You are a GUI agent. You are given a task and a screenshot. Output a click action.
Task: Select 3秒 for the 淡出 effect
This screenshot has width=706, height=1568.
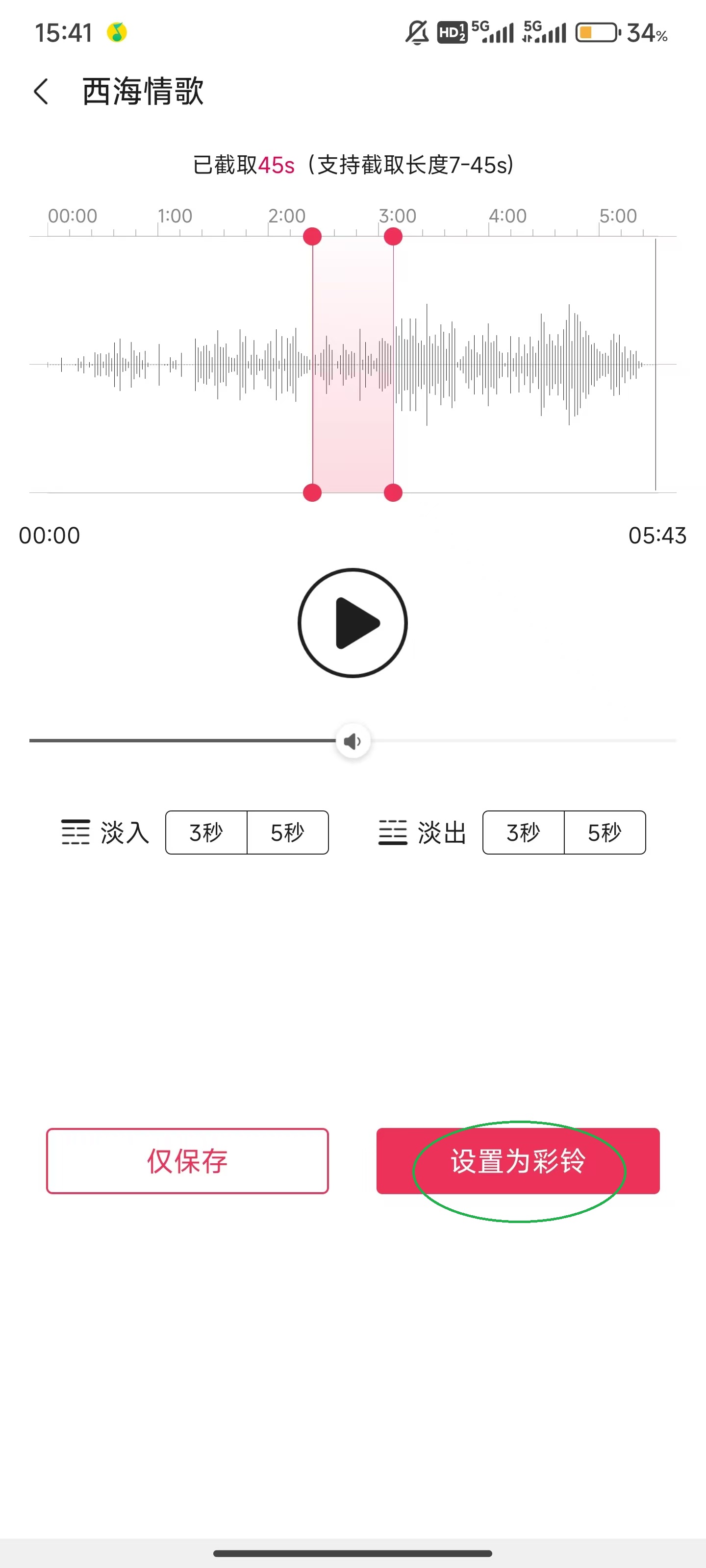click(x=524, y=833)
